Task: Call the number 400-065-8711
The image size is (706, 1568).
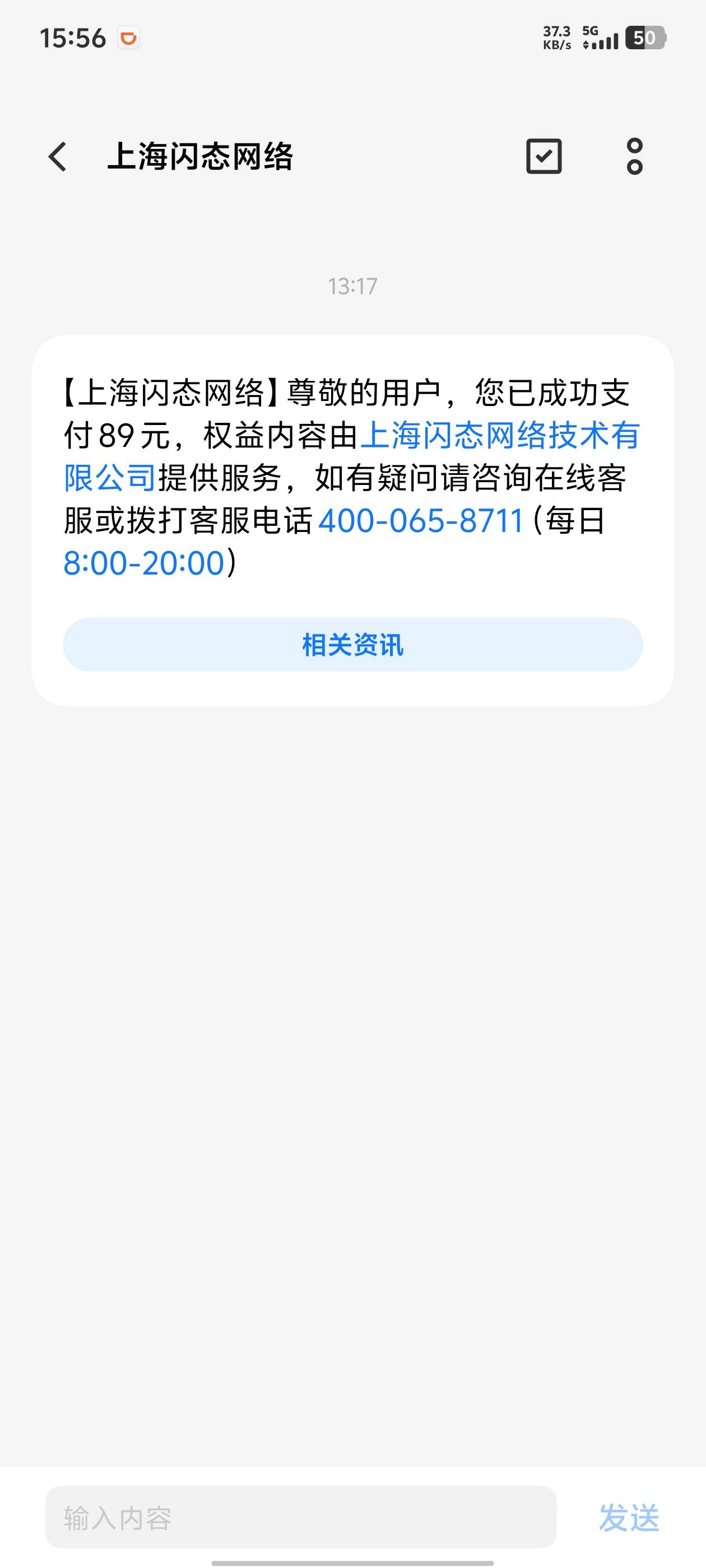Action: [421, 521]
